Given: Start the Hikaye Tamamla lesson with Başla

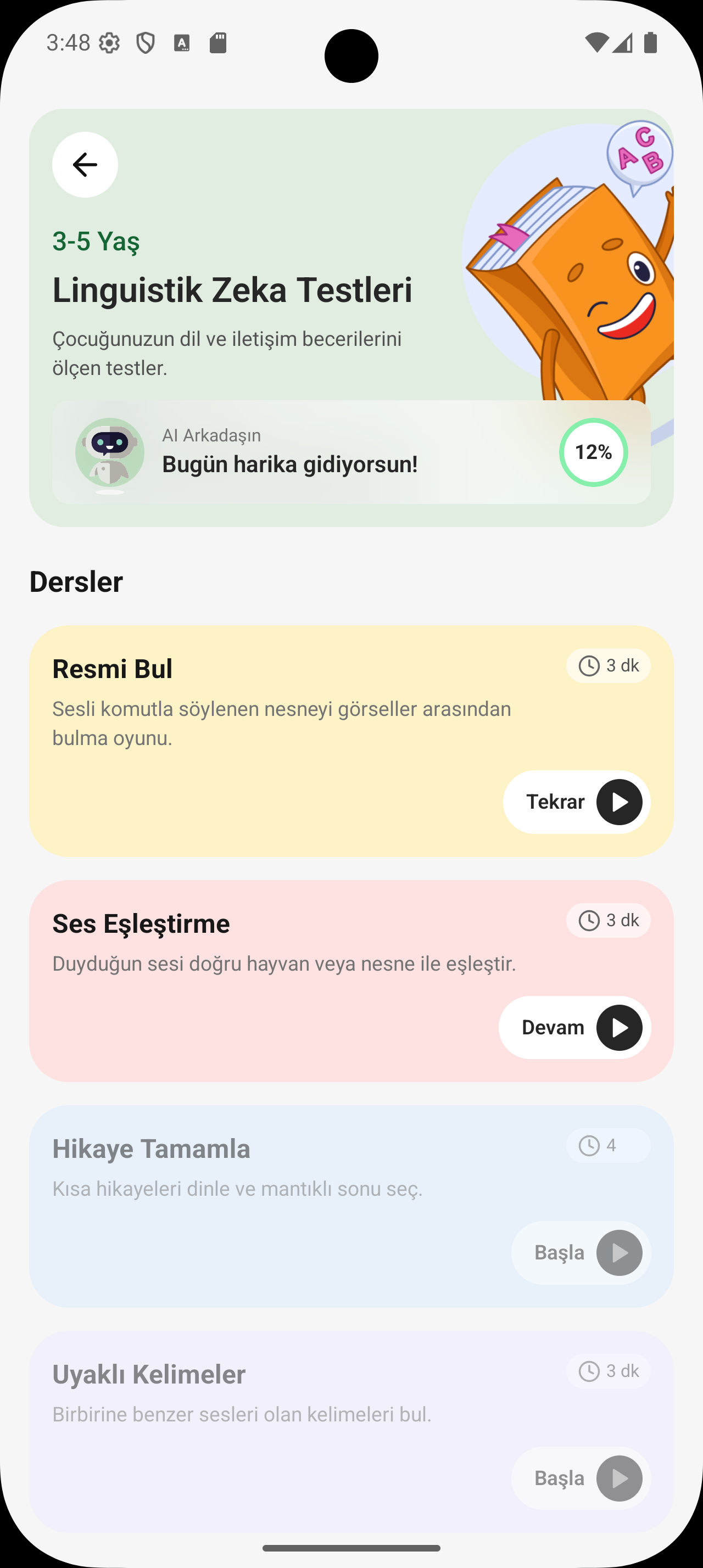Looking at the screenshot, I should click(x=581, y=1252).
